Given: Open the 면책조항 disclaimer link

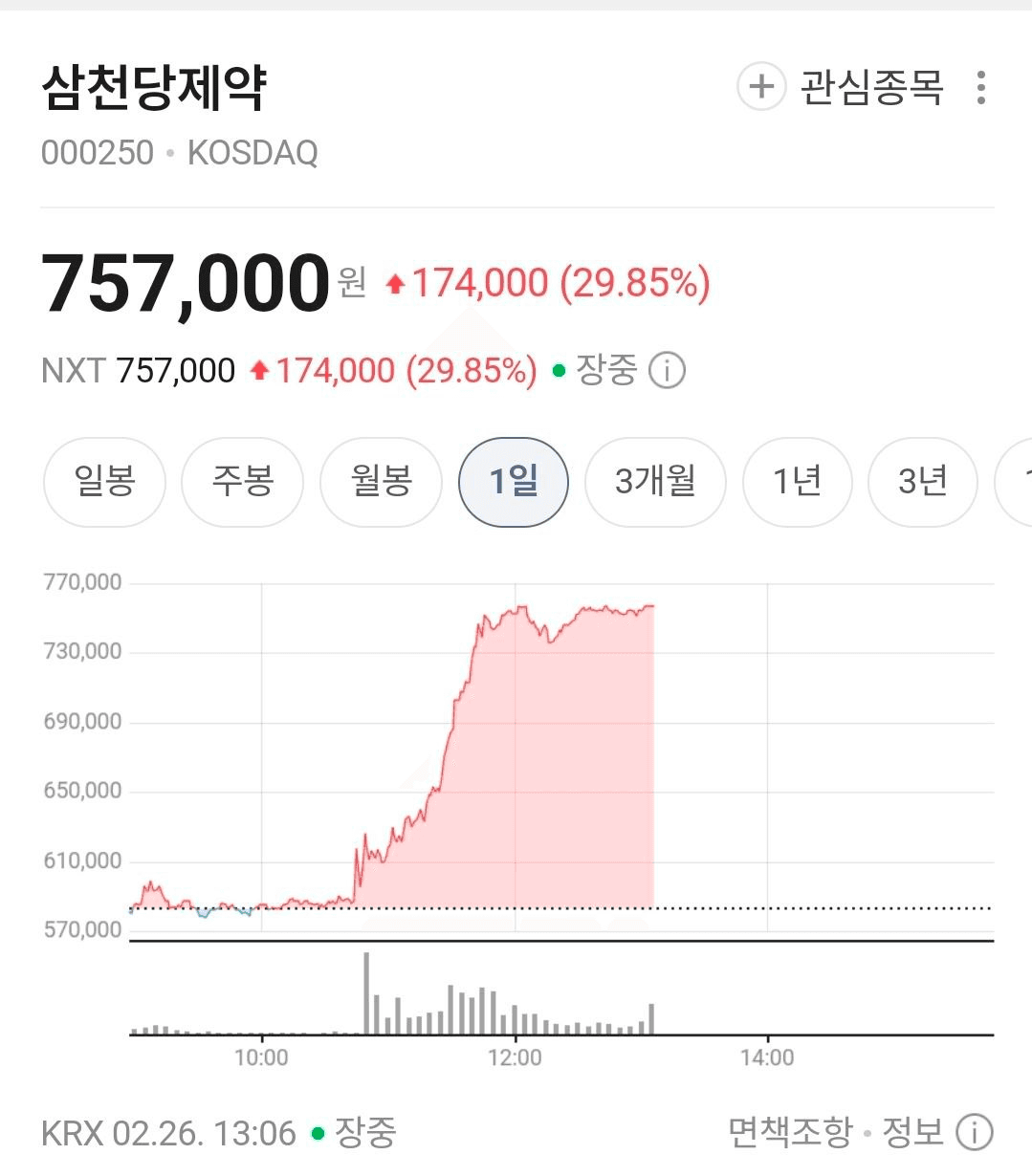Looking at the screenshot, I should [790, 1133].
